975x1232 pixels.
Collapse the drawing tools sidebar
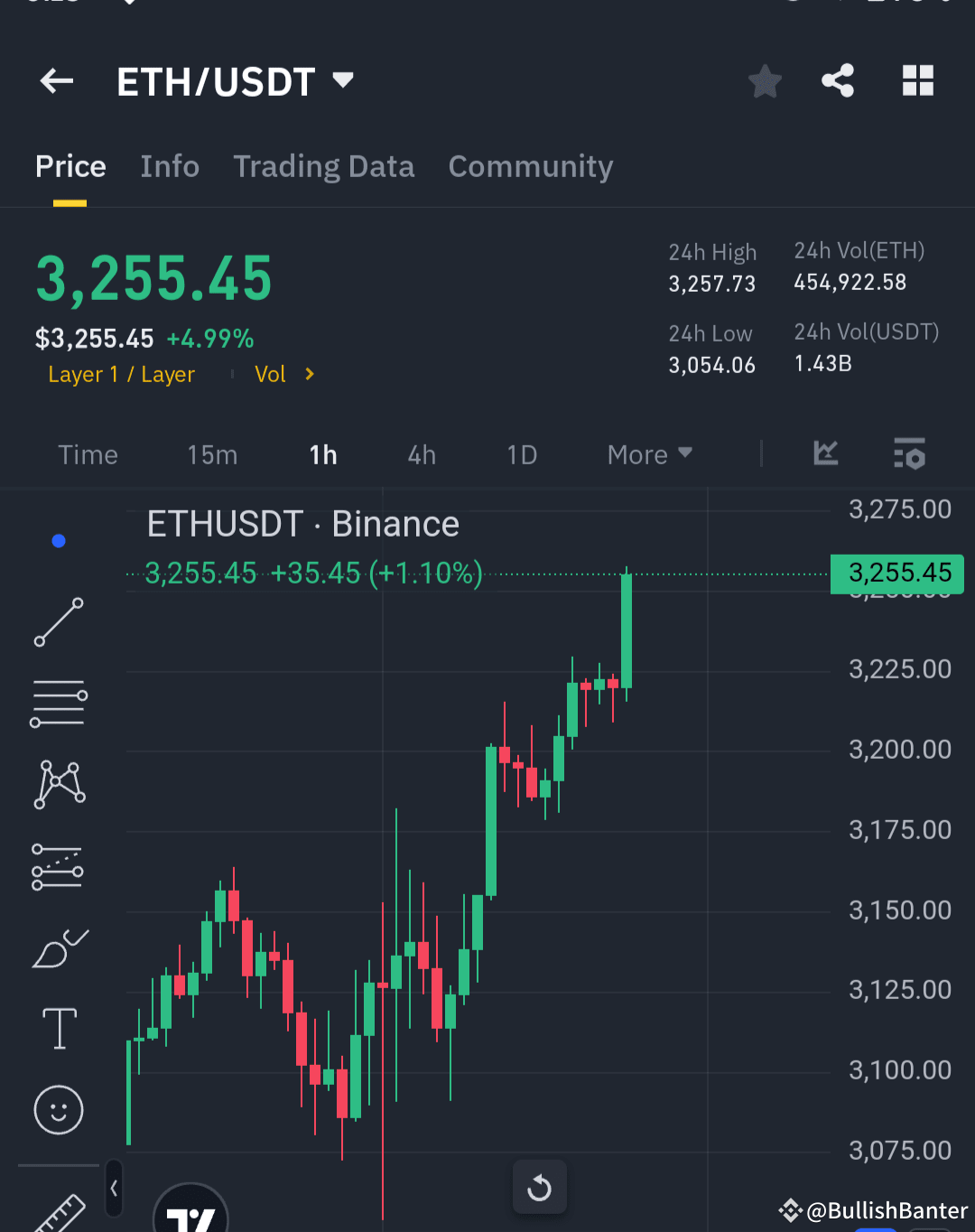point(114,1190)
